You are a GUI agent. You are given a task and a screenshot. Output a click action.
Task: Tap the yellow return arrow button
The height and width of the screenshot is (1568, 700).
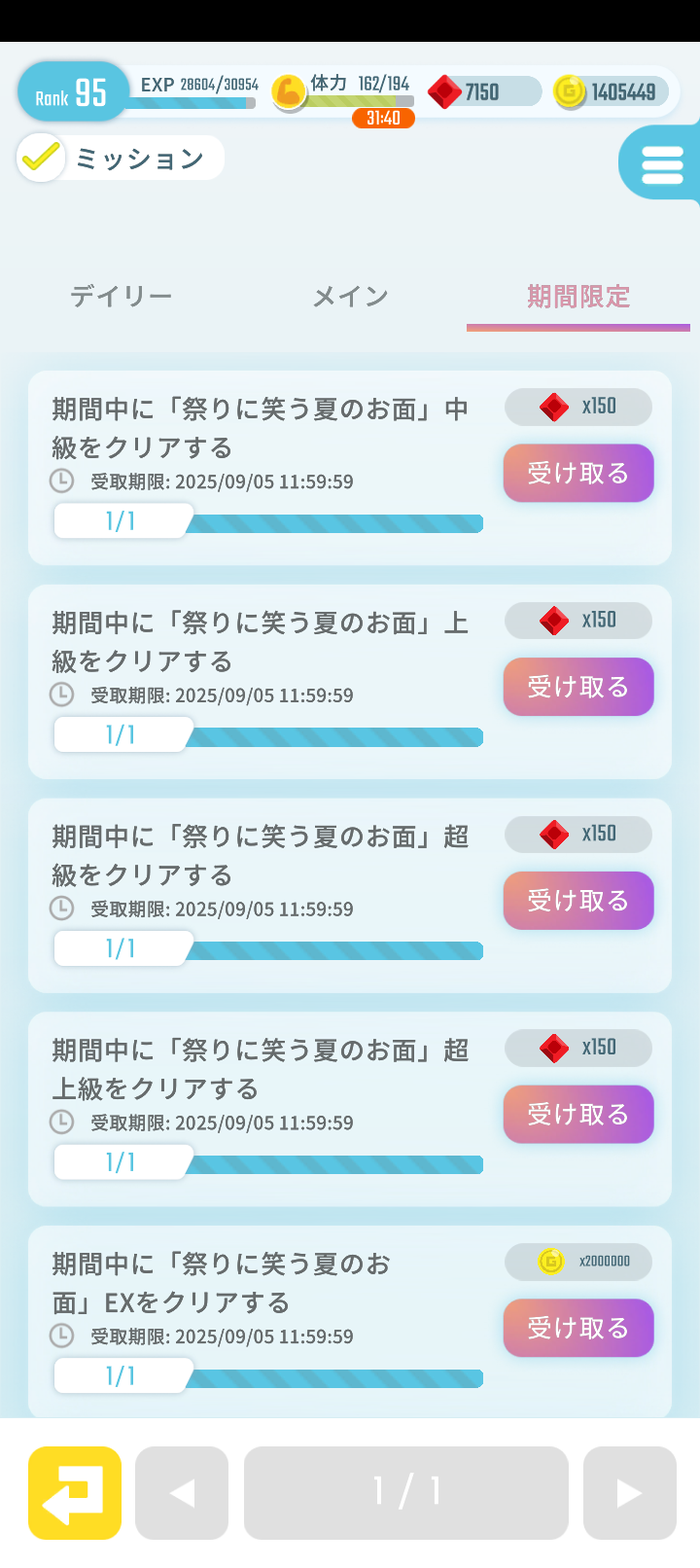tap(74, 1492)
